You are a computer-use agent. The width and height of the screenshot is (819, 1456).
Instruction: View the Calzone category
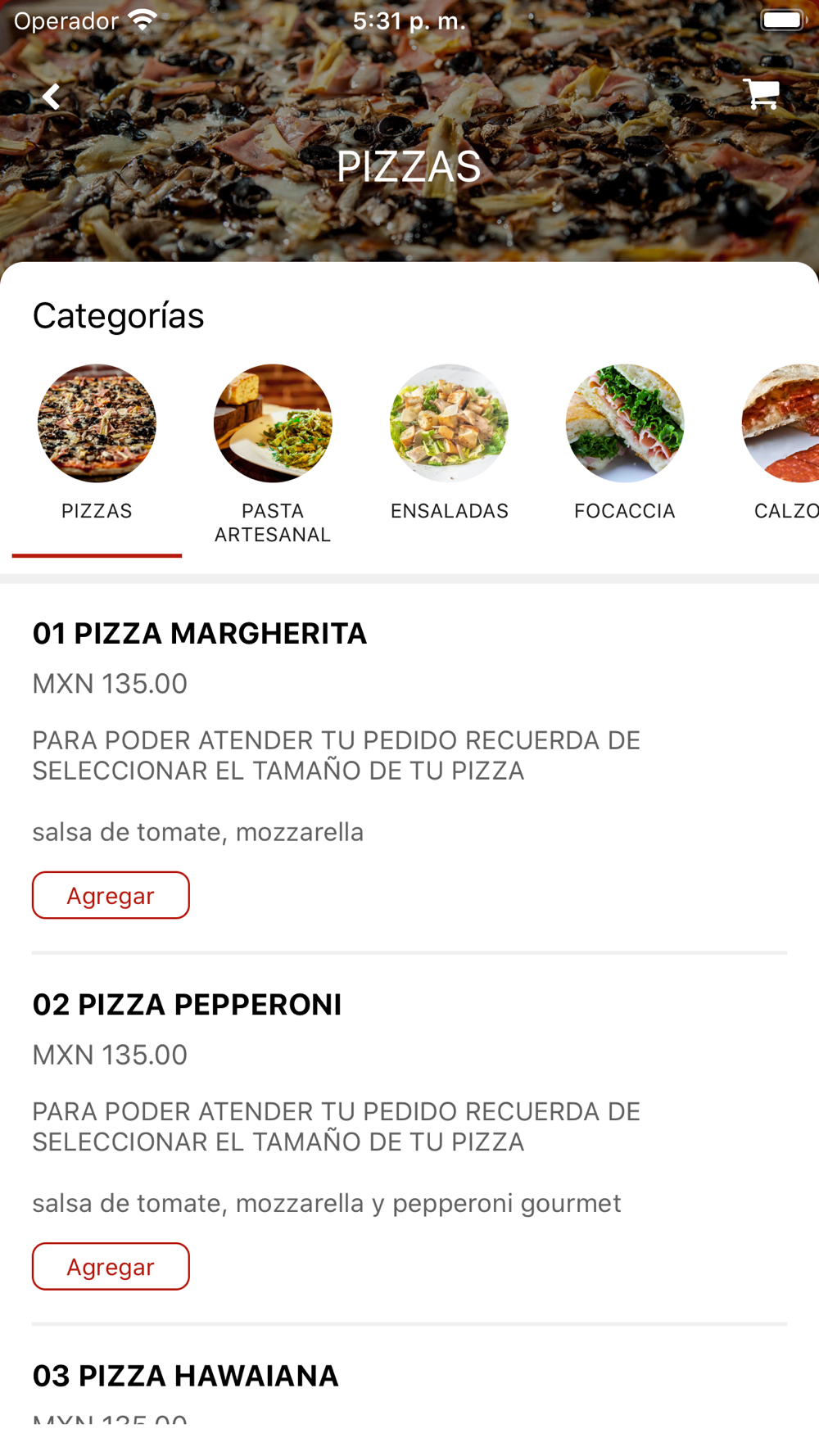784,442
